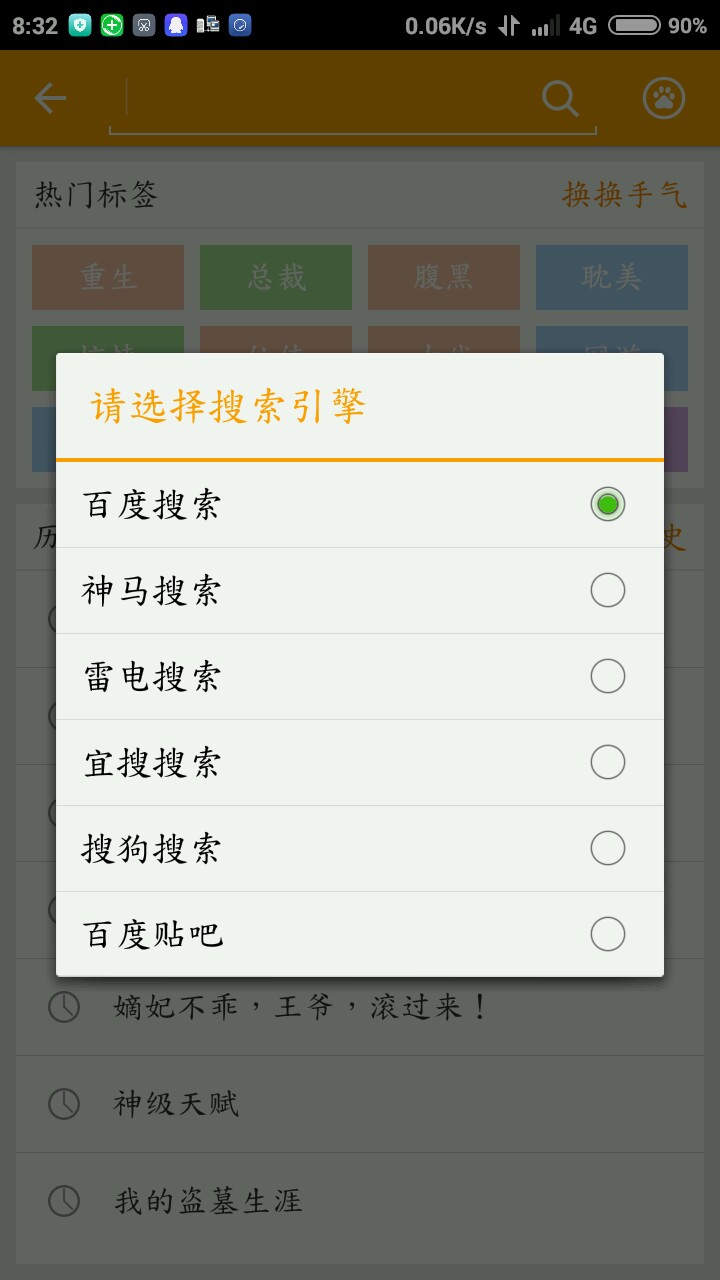Choose 百度贴吧 as search source
This screenshot has width=720, height=1280.
[x=360, y=935]
